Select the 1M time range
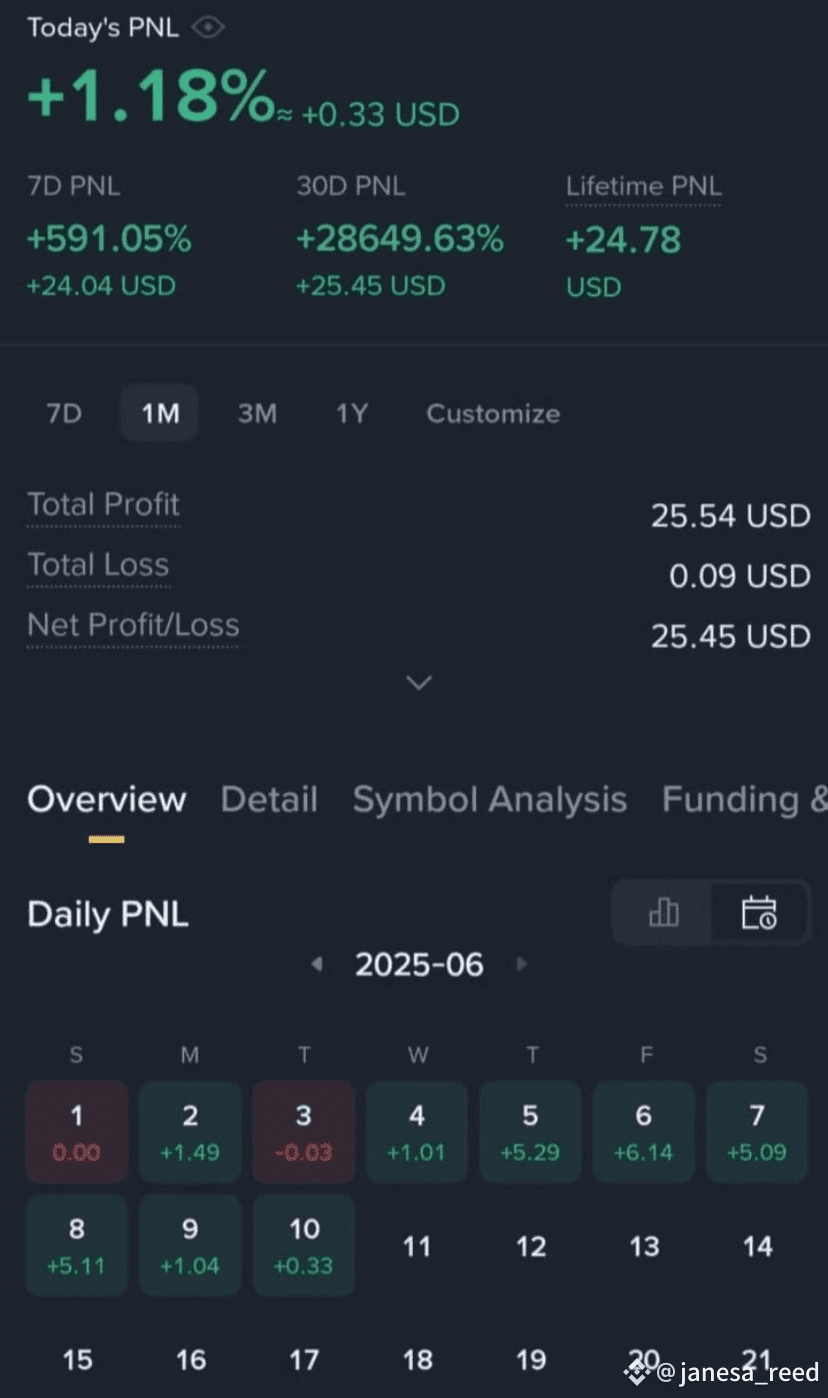 click(160, 413)
